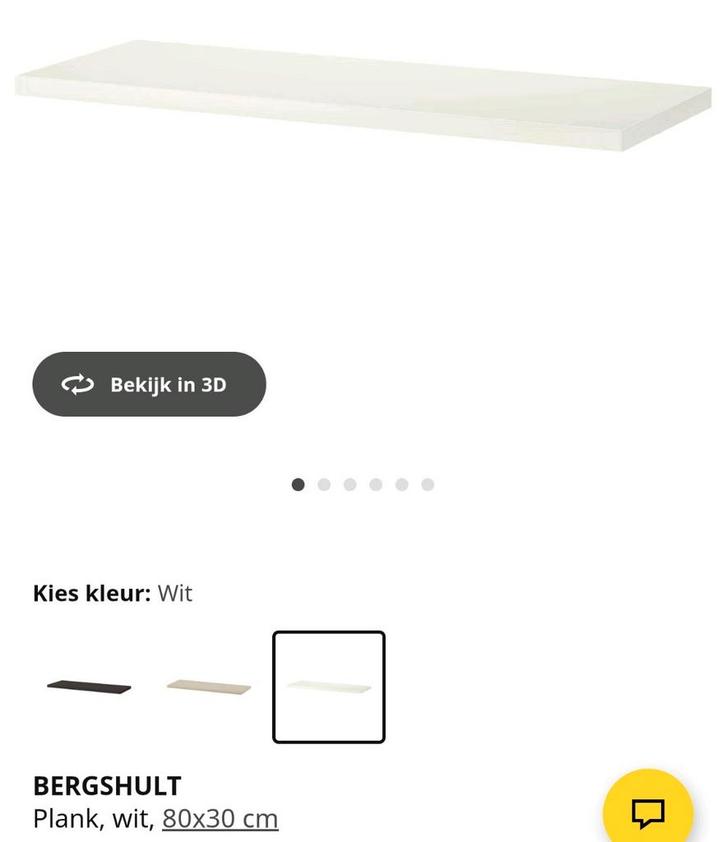Click the fourth carousel dot
The height and width of the screenshot is (842, 726).
(375, 483)
